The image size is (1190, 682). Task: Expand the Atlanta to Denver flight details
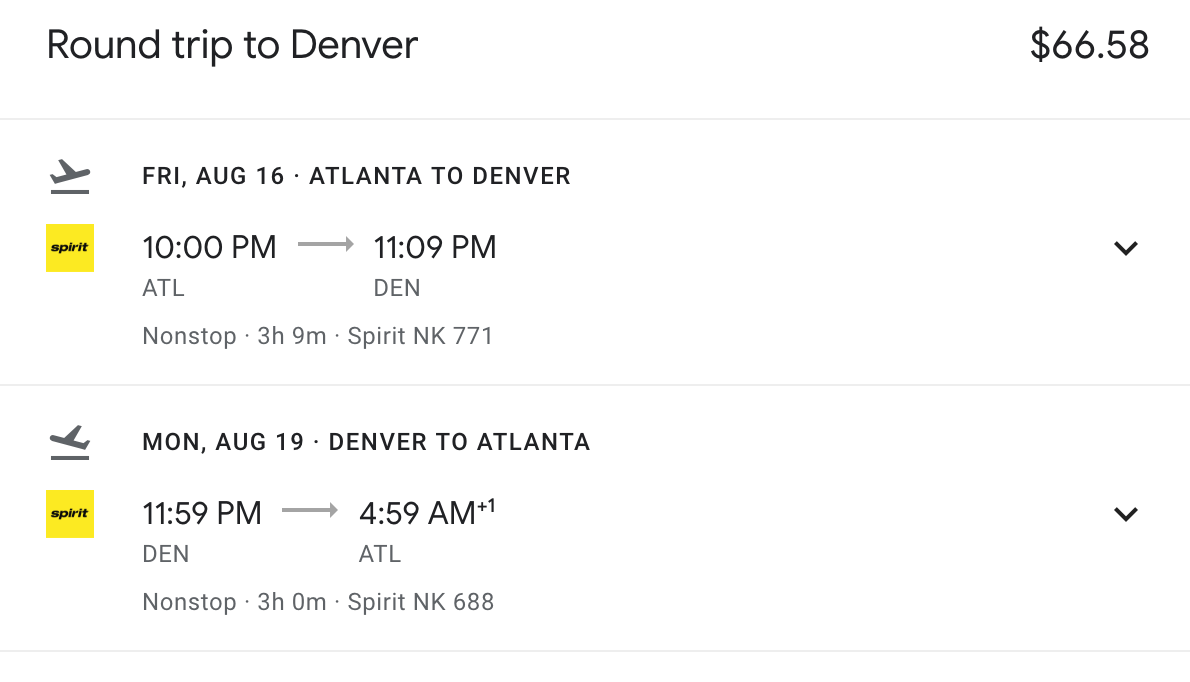1126,248
